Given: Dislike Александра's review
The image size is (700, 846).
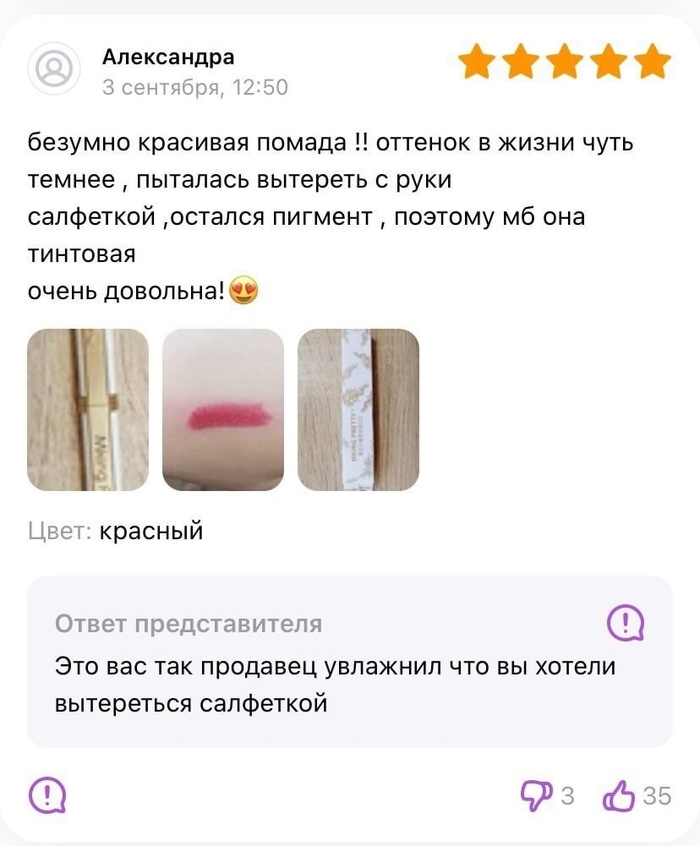Looking at the screenshot, I should pyautogui.click(x=536, y=796).
